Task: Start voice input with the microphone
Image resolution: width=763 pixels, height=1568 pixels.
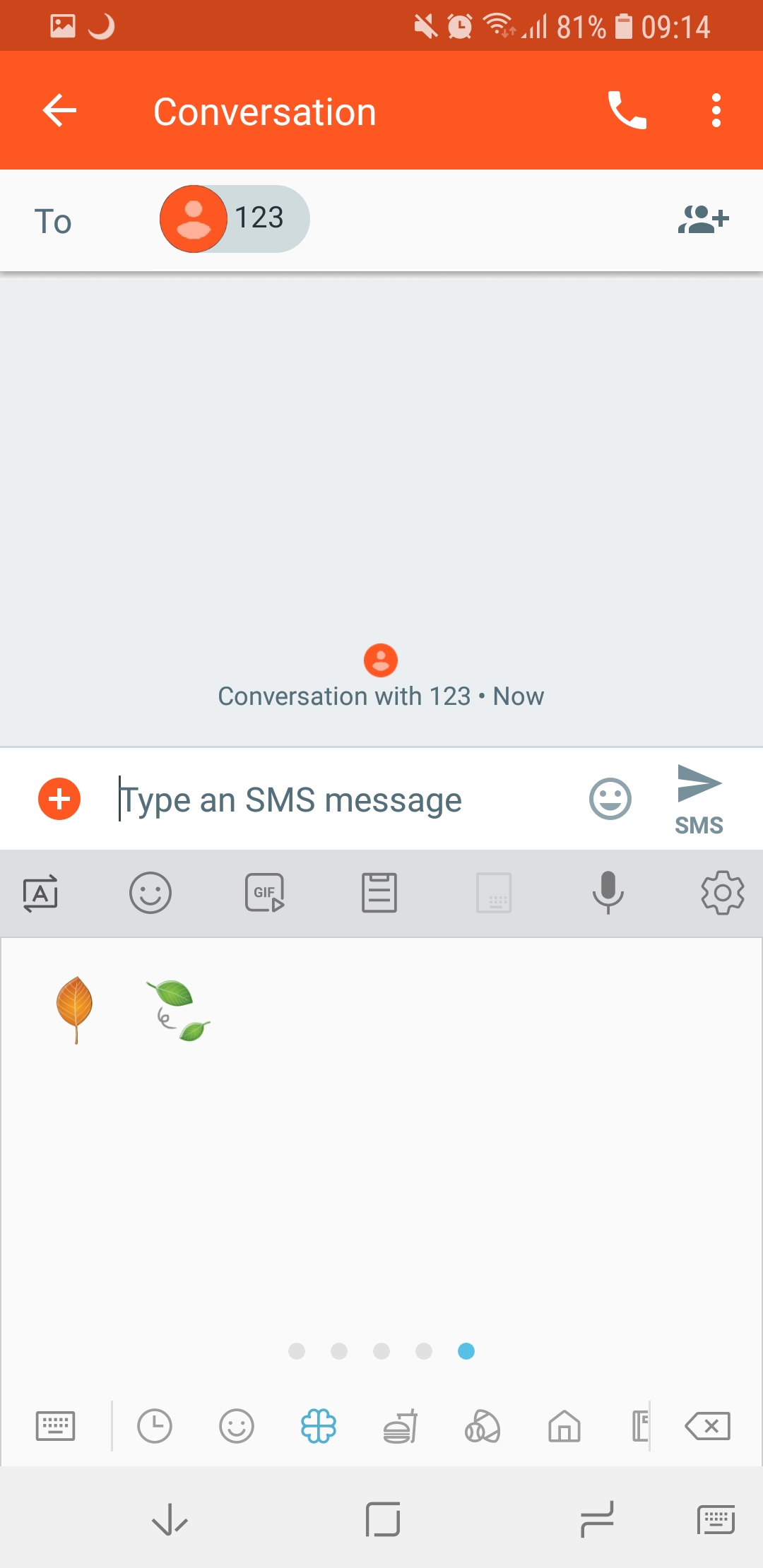Action: (x=608, y=893)
